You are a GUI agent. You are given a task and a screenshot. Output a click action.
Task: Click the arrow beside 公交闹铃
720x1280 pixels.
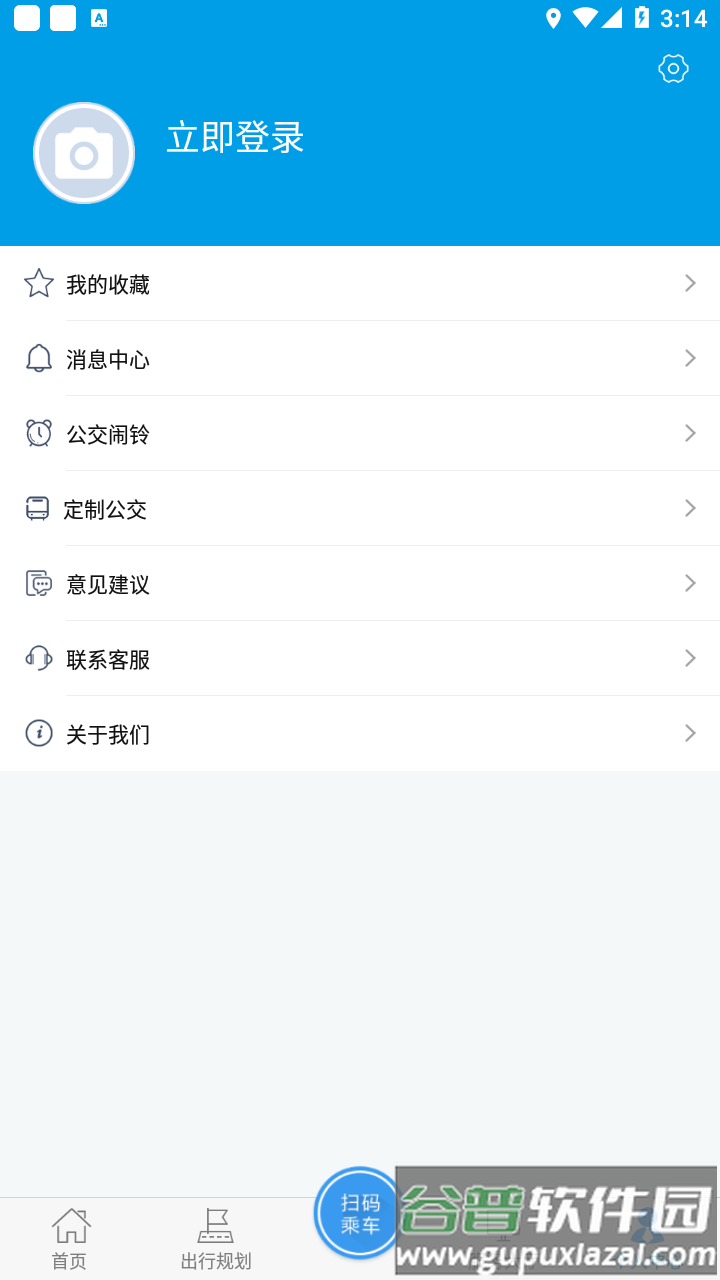[689, 433]
